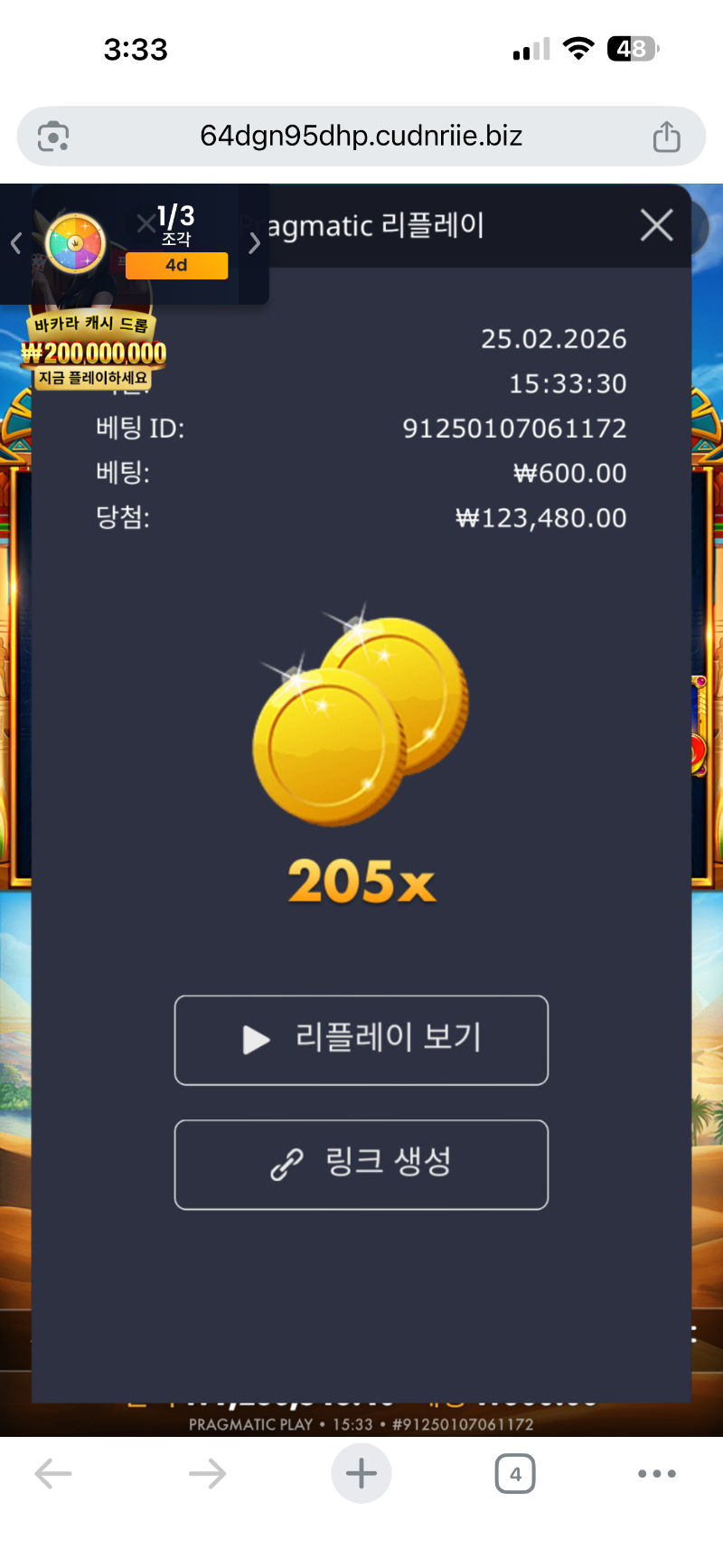723x1568 pixels.
Task: Share this page from the address bar
Action: point(666,137)
